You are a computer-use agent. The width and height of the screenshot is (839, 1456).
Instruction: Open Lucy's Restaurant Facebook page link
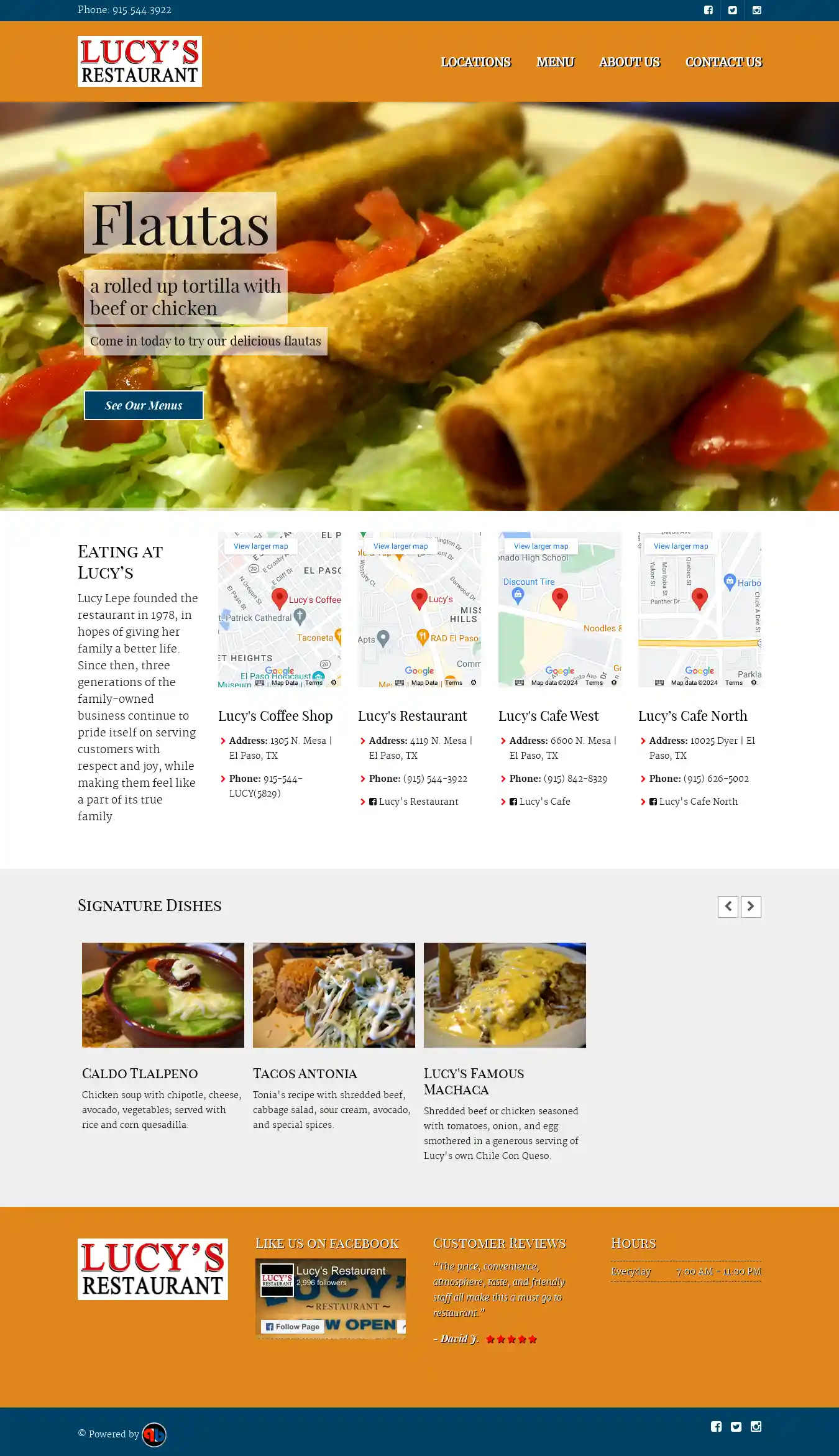point(418,802)
